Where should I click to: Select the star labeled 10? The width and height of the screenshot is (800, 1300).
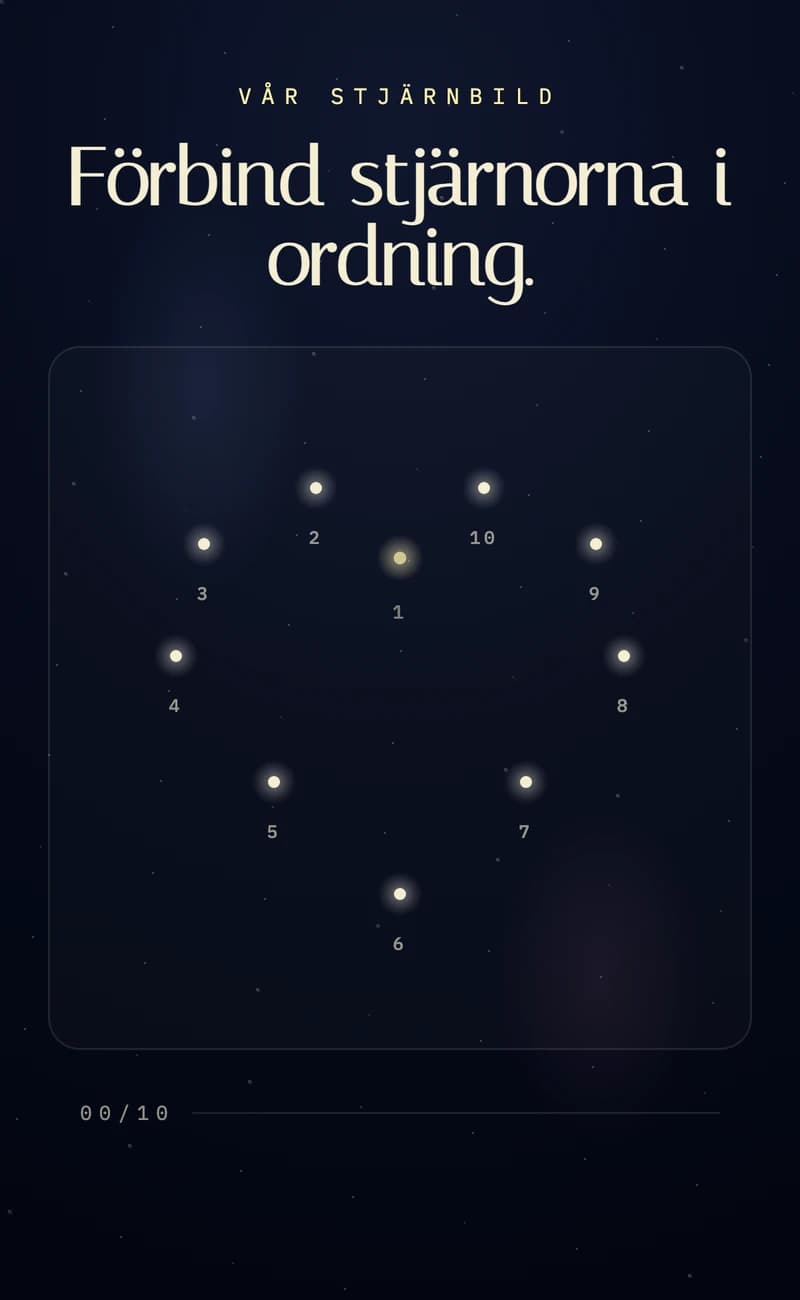[484, 488]
